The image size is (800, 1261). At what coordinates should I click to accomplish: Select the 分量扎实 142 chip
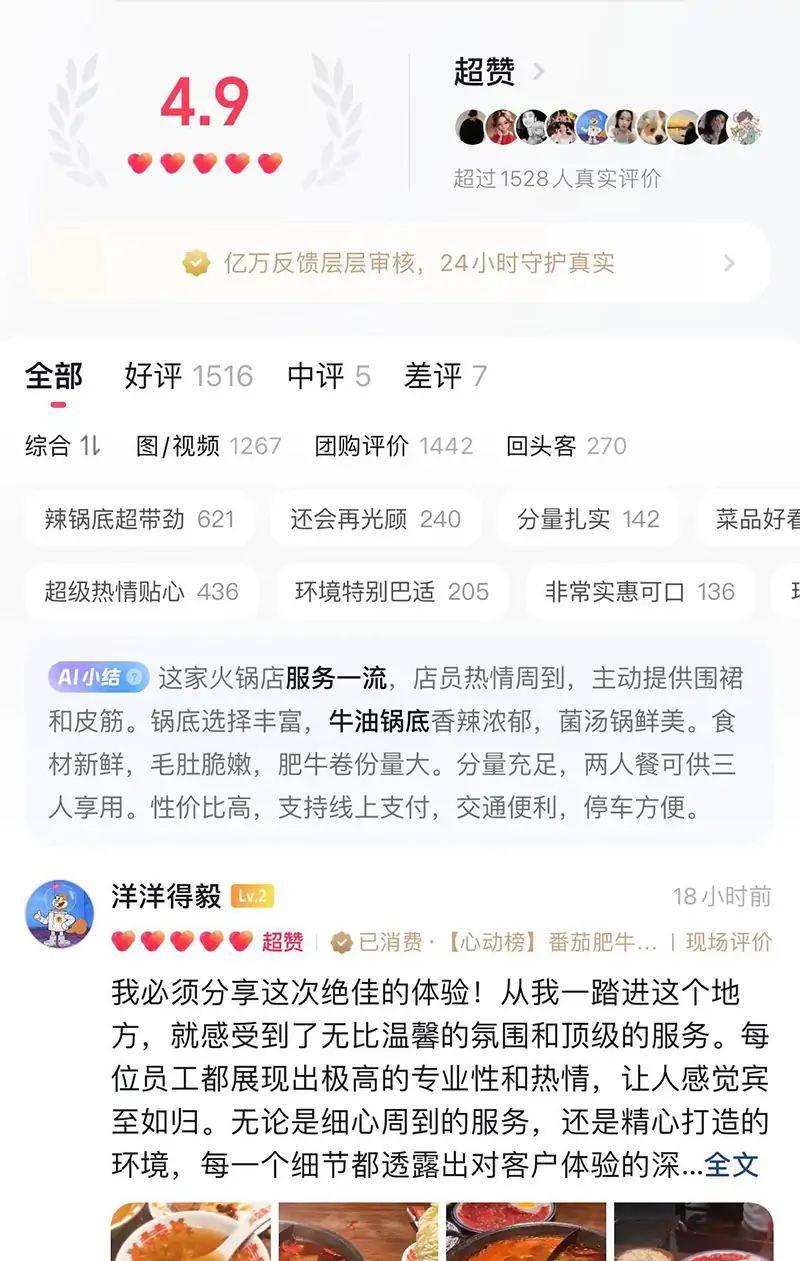[589, 519]
